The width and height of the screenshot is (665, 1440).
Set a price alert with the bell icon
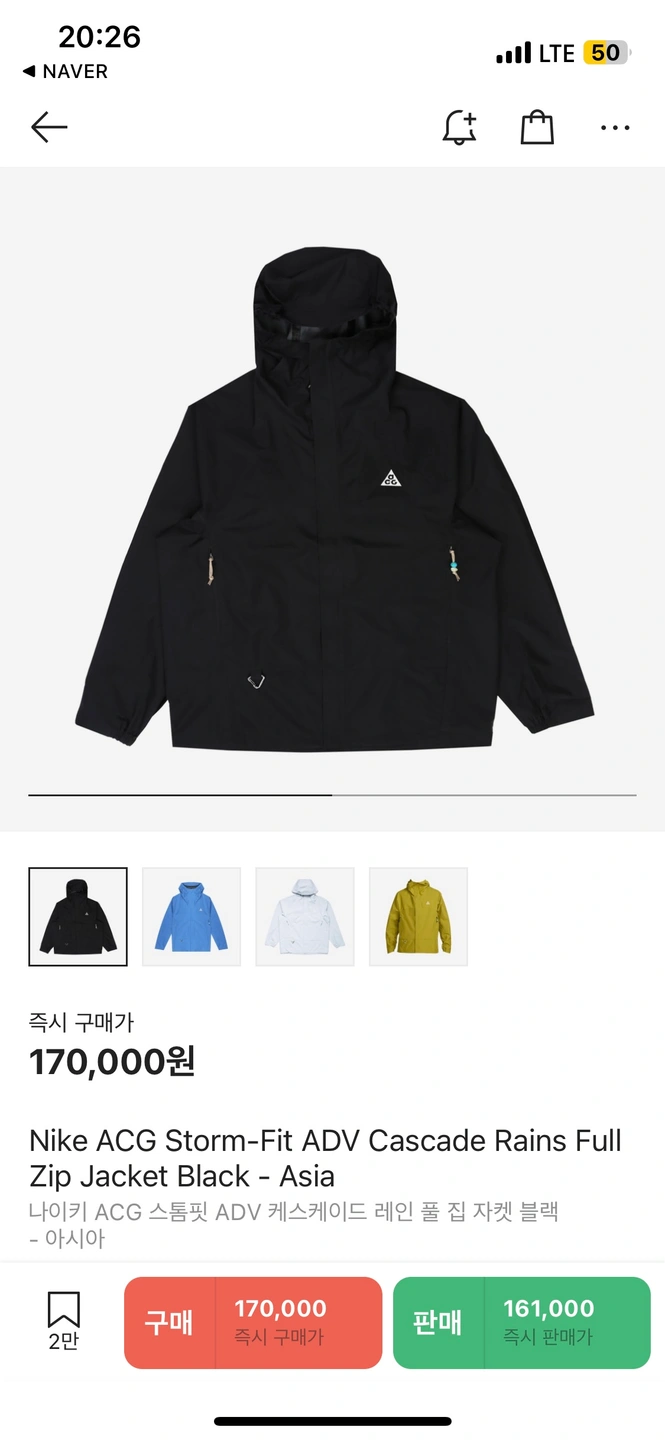(459, 127)
